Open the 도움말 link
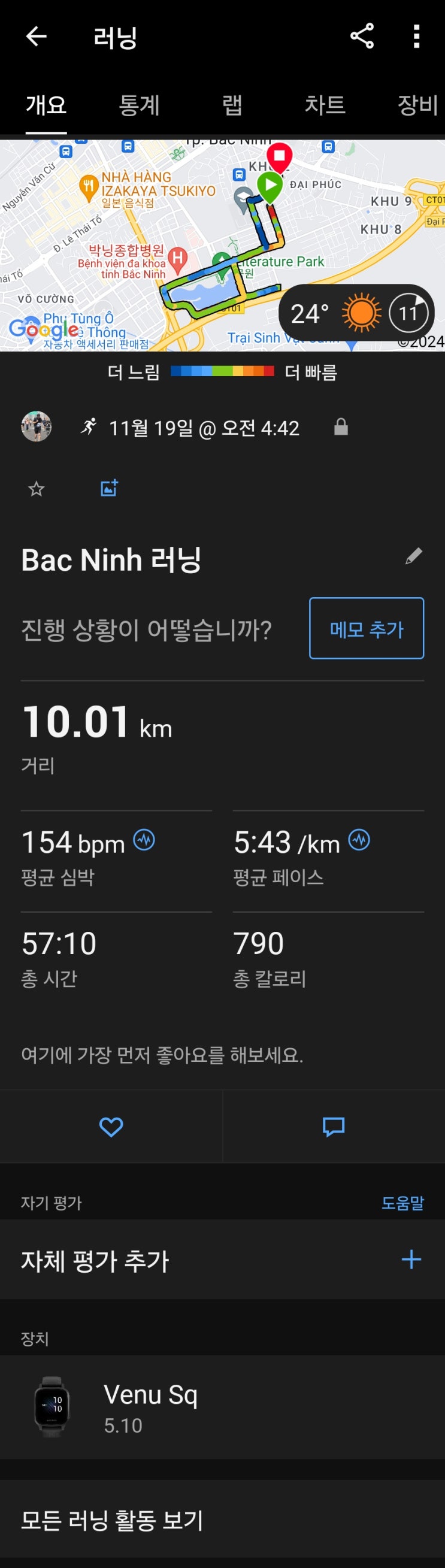 point(402,1203)
